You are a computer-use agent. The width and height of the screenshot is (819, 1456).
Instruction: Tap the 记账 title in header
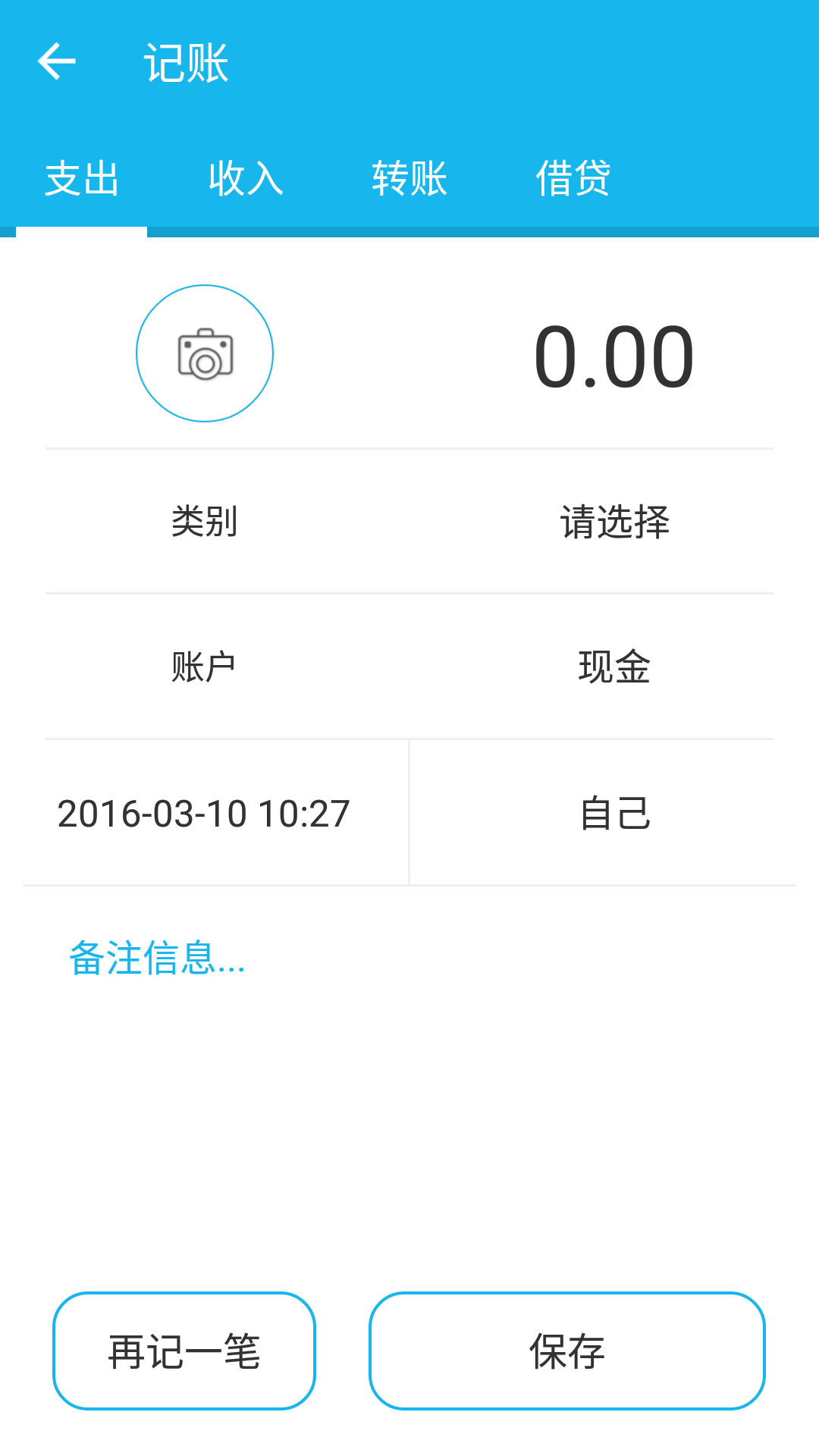[185, 62]
